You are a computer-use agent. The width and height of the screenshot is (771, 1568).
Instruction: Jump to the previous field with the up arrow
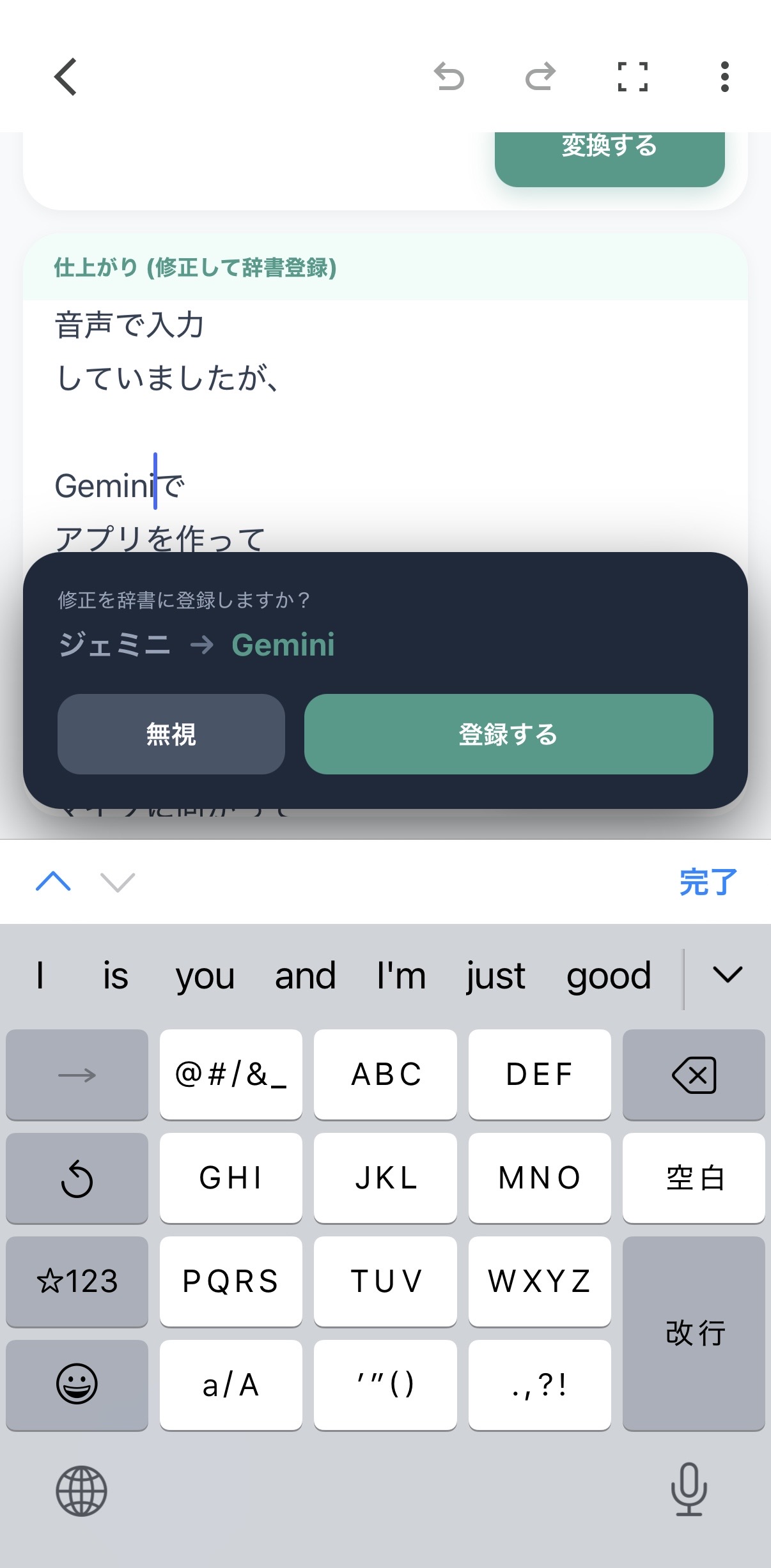click(x=54, y=882)
